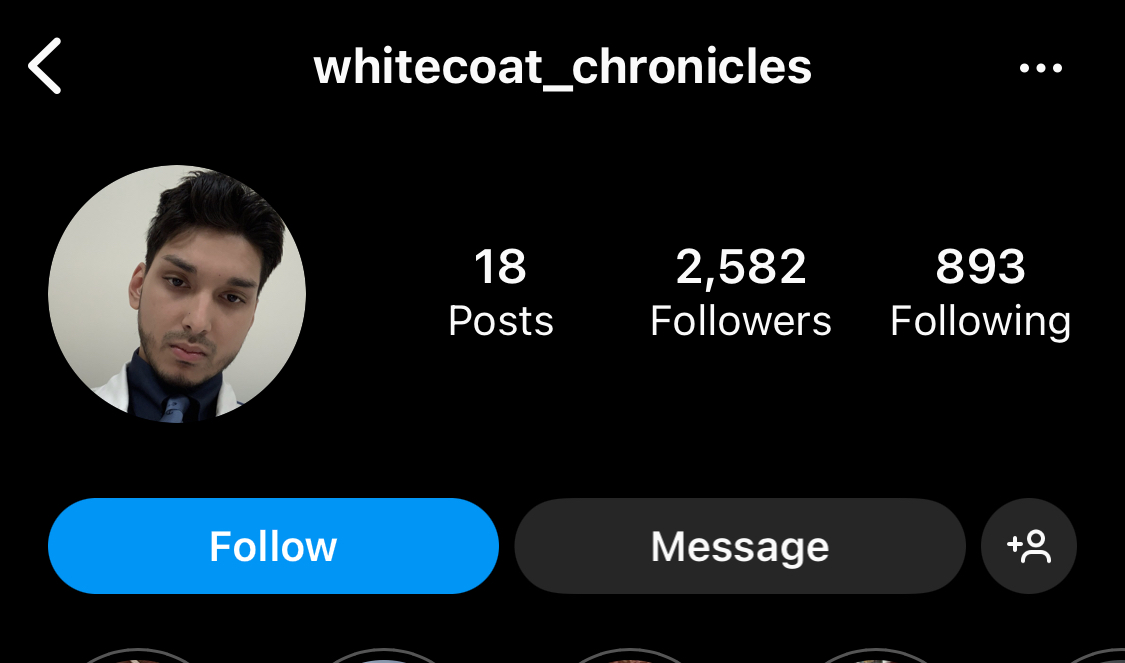Message this profile
Screen dimensions: 1125x663
click(740, 546)
